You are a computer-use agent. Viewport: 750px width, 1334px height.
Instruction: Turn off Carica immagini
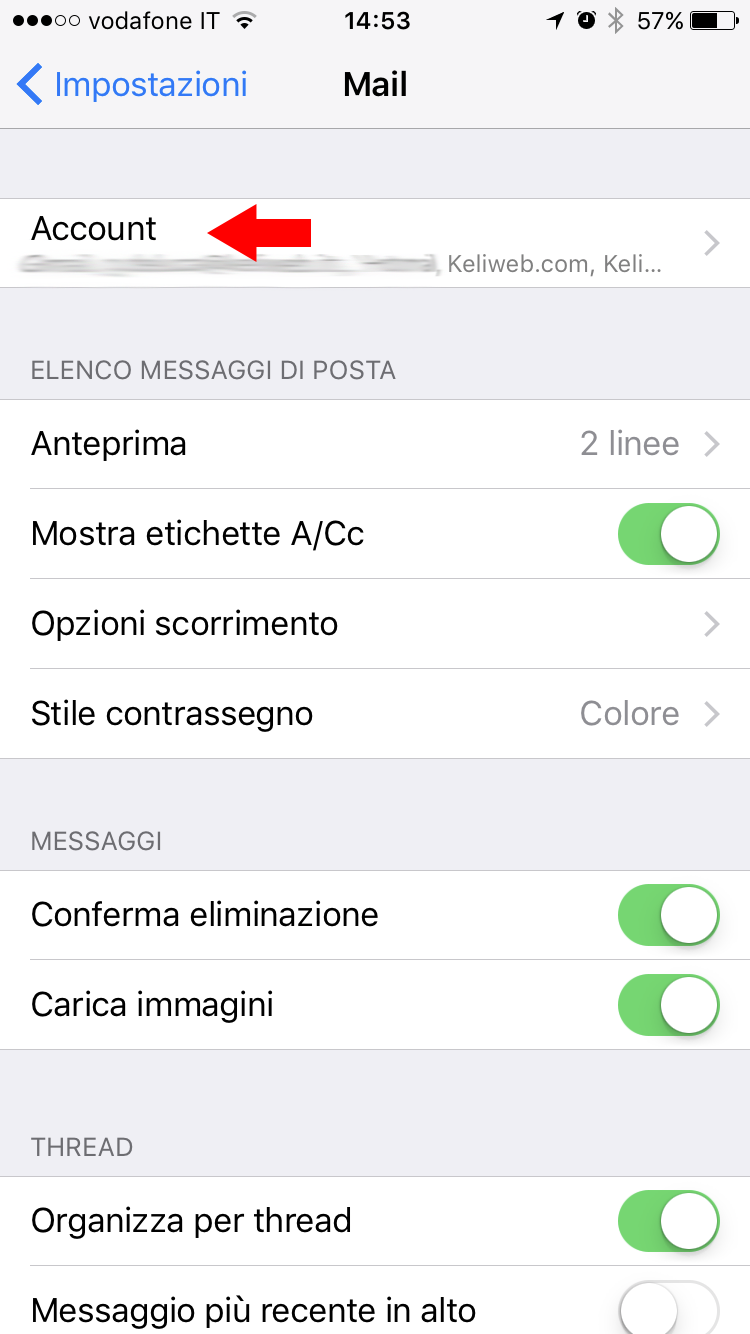pos(669,1005)
